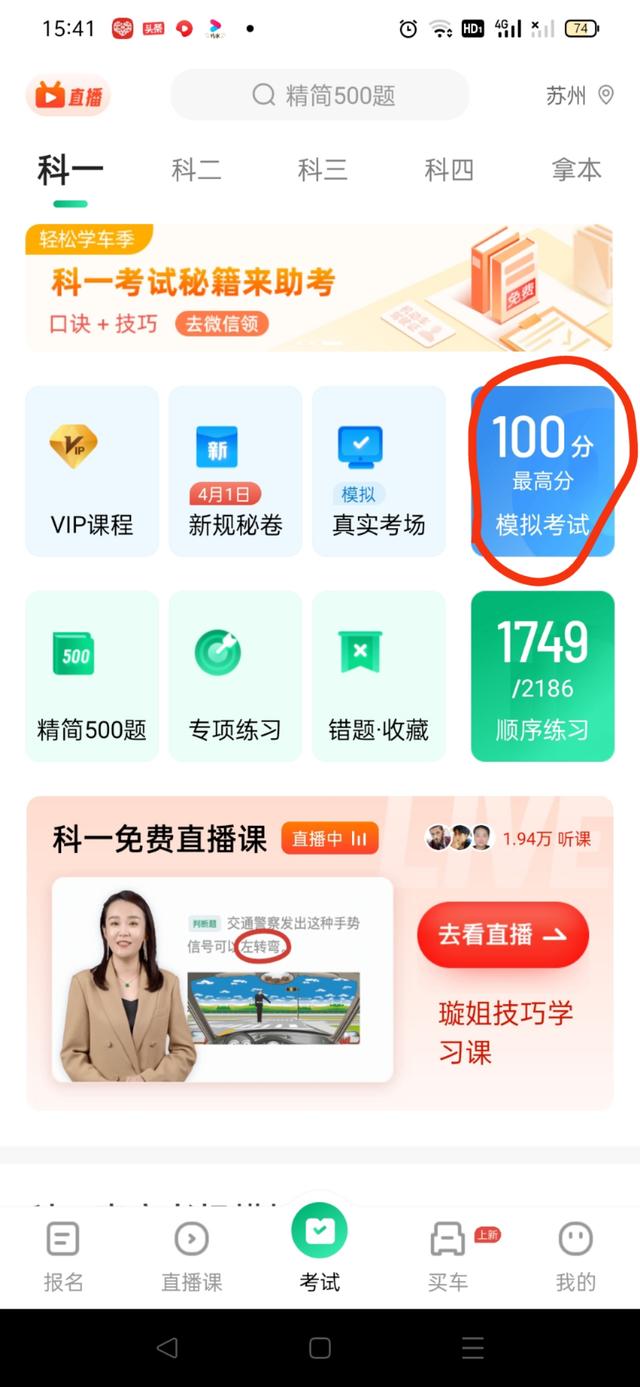Switch to the 科三 tab
This screenshot has height=1387, width=640.
click(x=322, y=170)
